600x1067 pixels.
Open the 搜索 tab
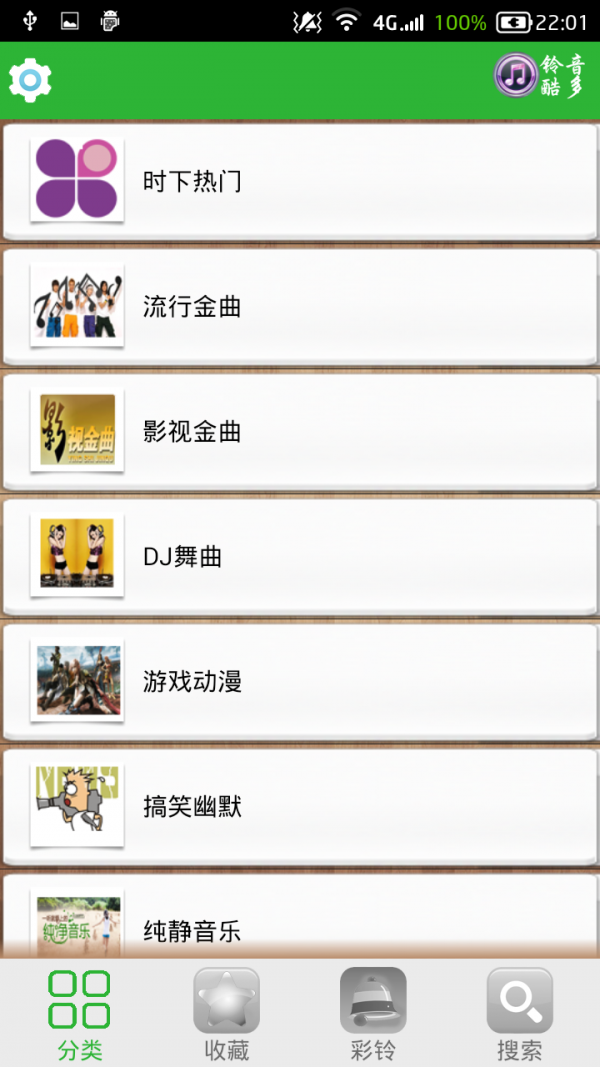[520, 1013]
